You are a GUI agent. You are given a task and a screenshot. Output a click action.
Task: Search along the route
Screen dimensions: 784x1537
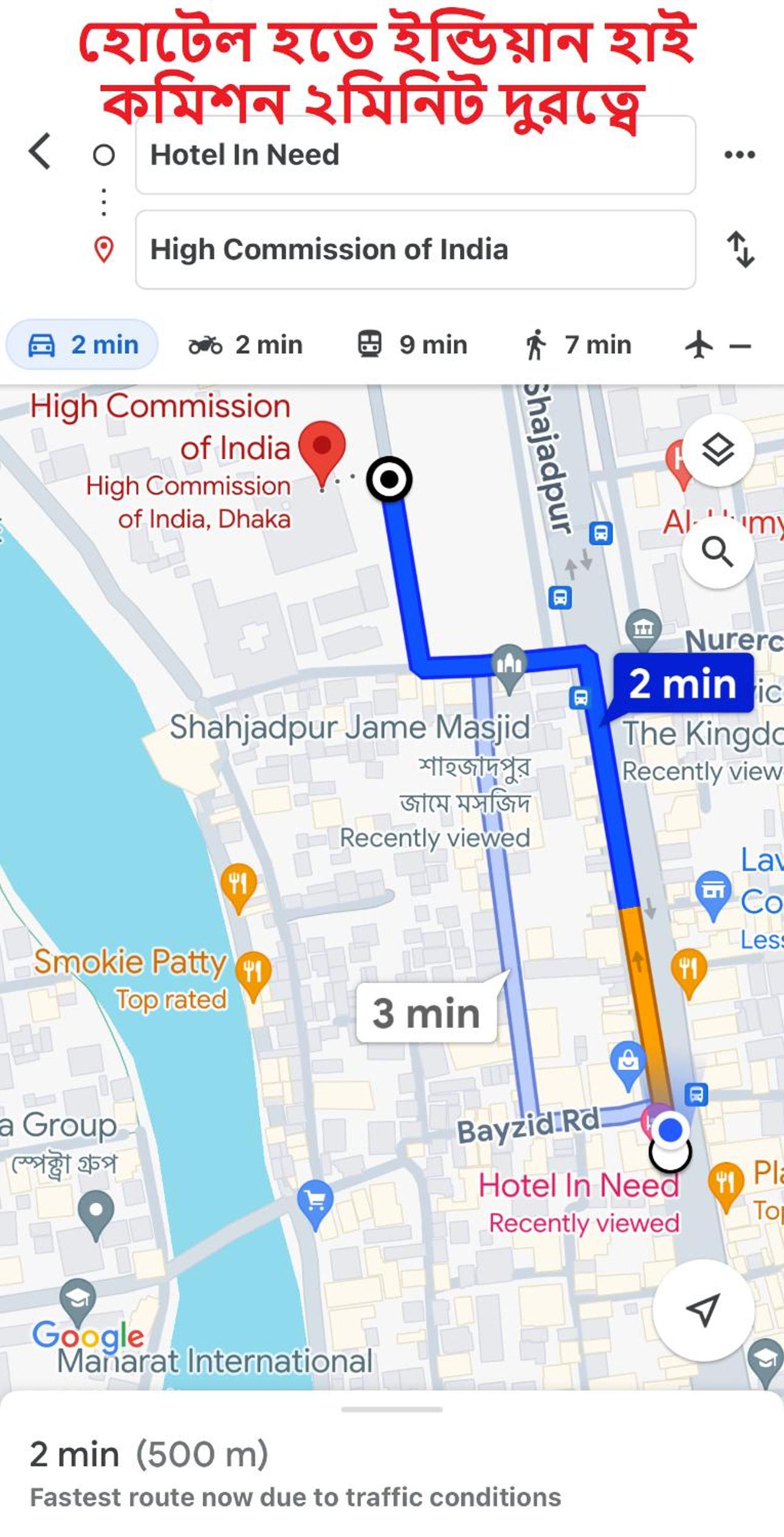tap(718, 552)
